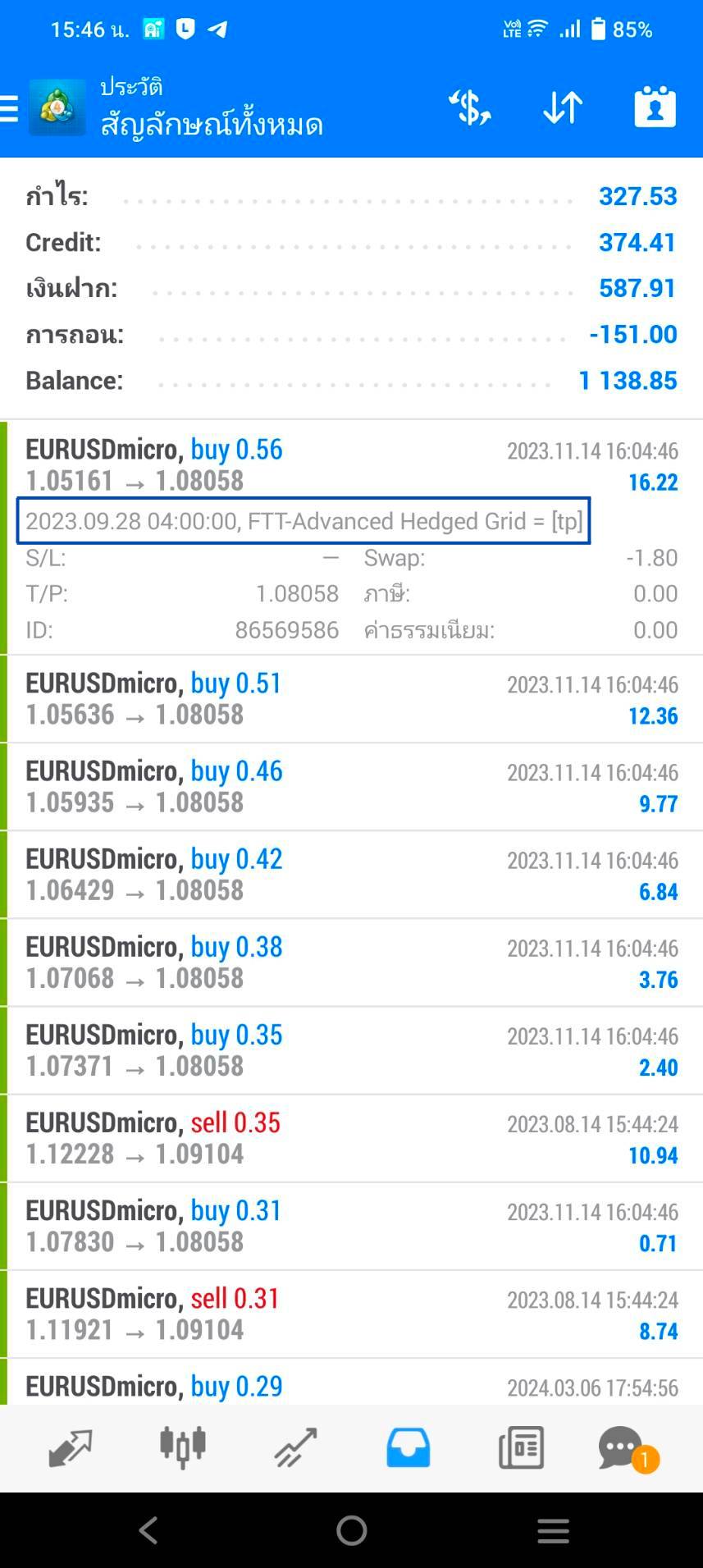Open the sort arrows option
The width and height of the screenshot is (703, 1568).
[563, 107]
